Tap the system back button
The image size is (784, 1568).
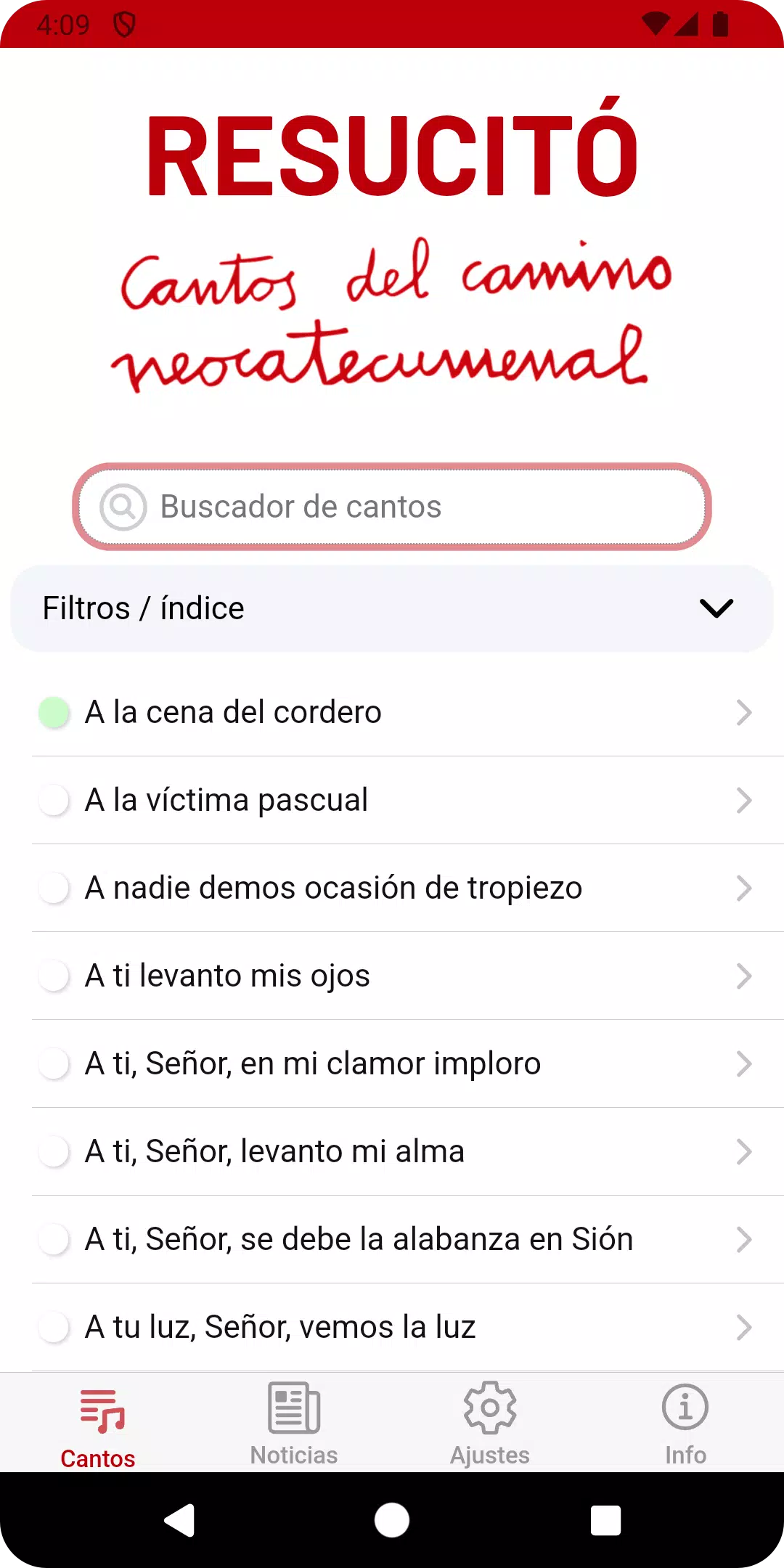[x=179, y=1520]
